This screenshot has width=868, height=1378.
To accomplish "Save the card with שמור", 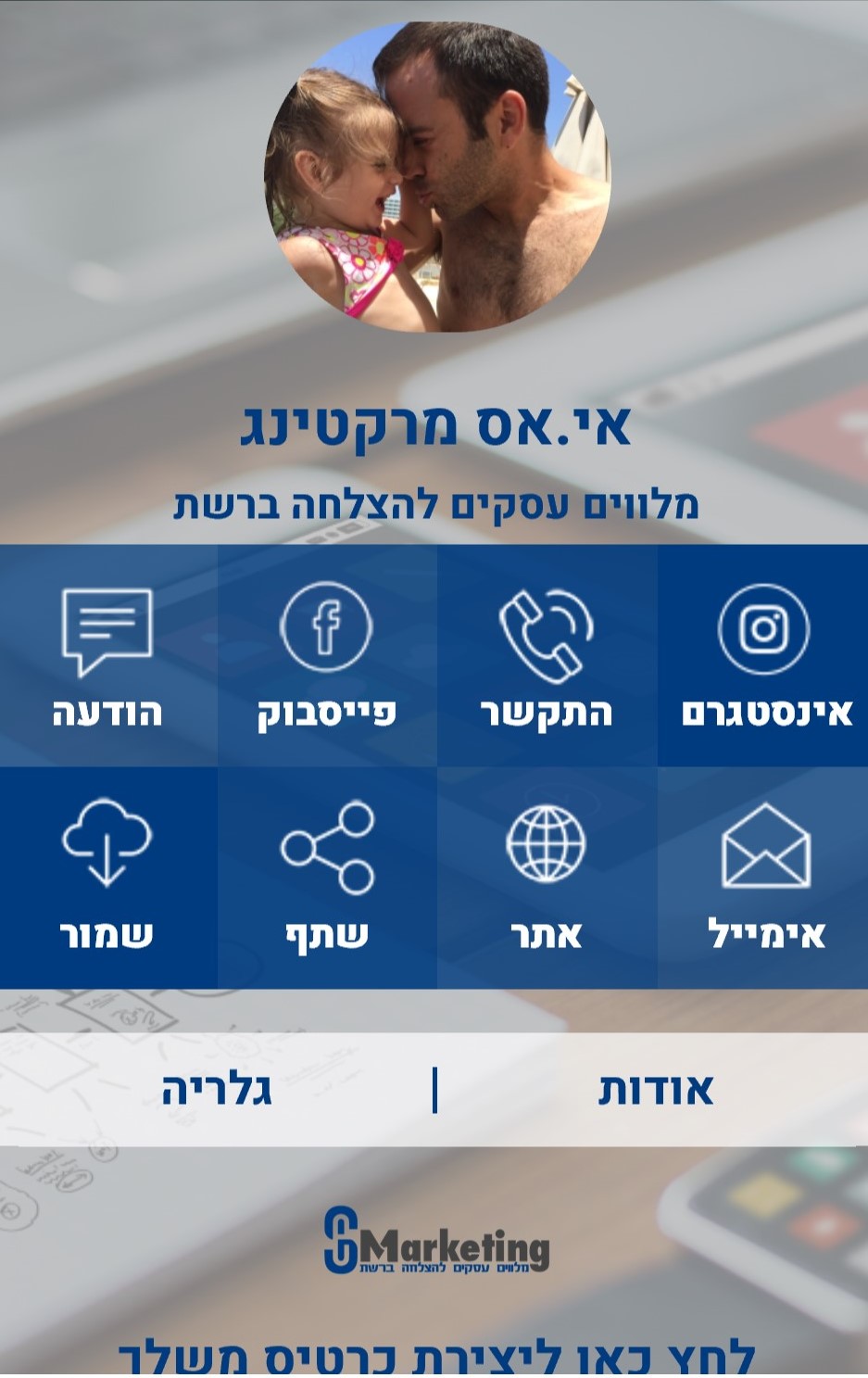I will (107, 877).
